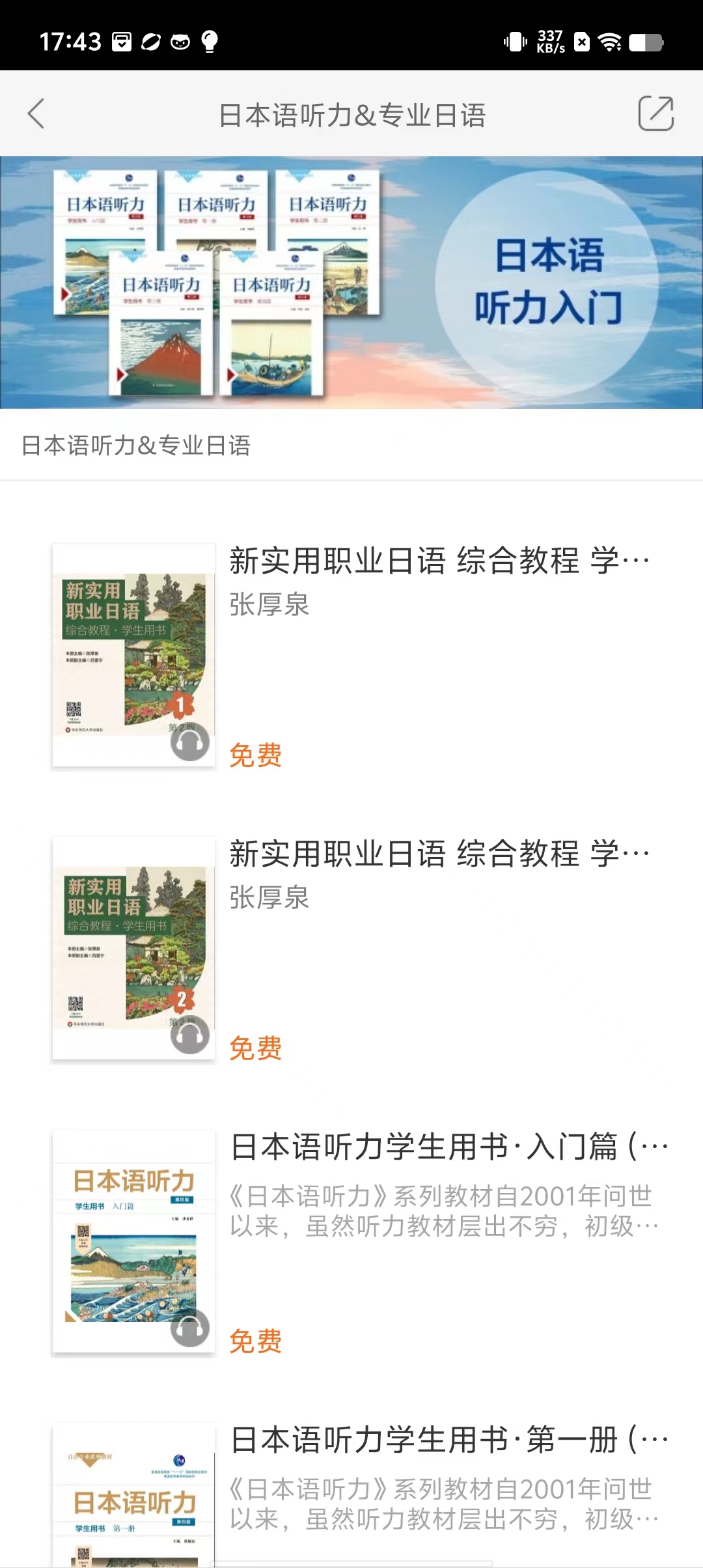The width and height of the screenshot is (703, 1568).
Task: Tap the battery indicator in the status bar
Action: click(x=644, y=41)
